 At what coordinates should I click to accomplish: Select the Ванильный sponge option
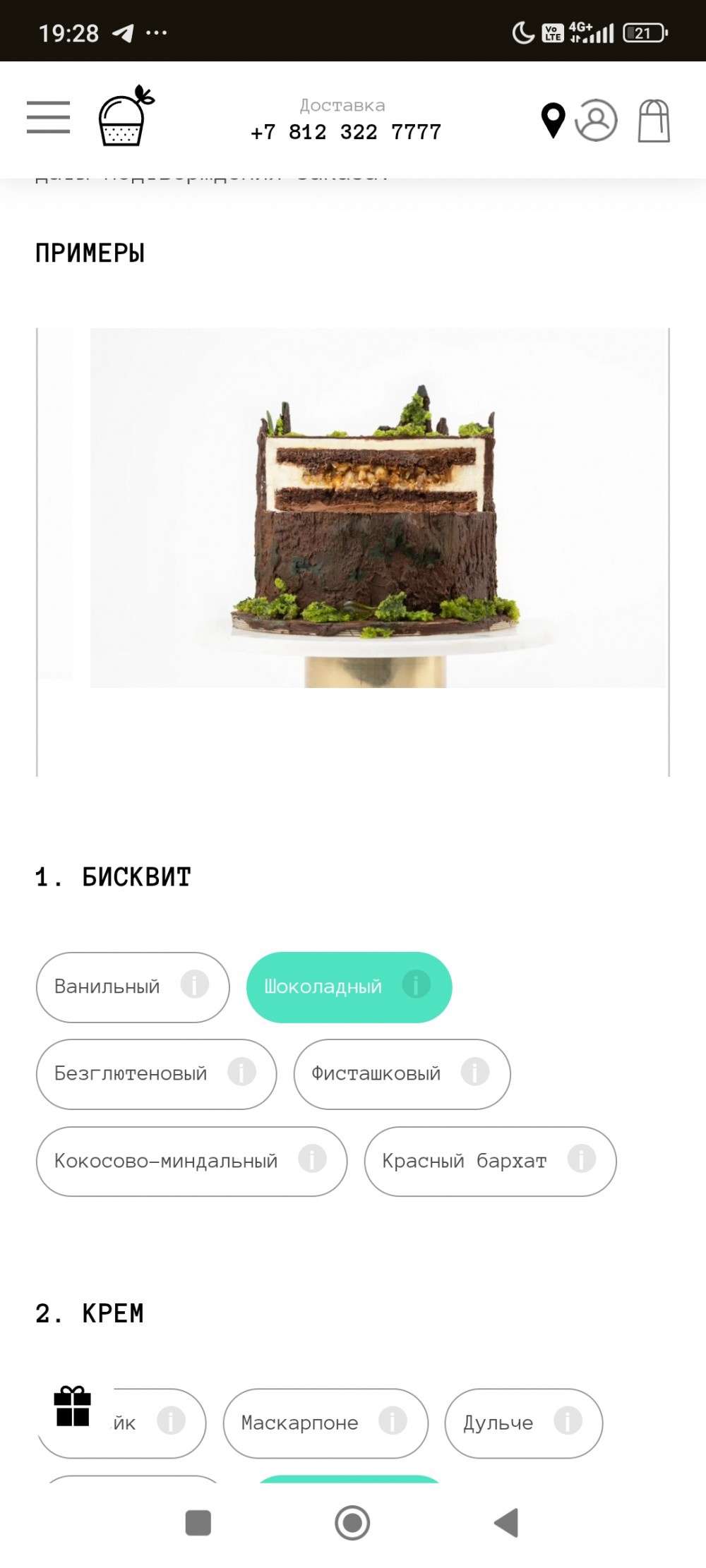point(107,987)
